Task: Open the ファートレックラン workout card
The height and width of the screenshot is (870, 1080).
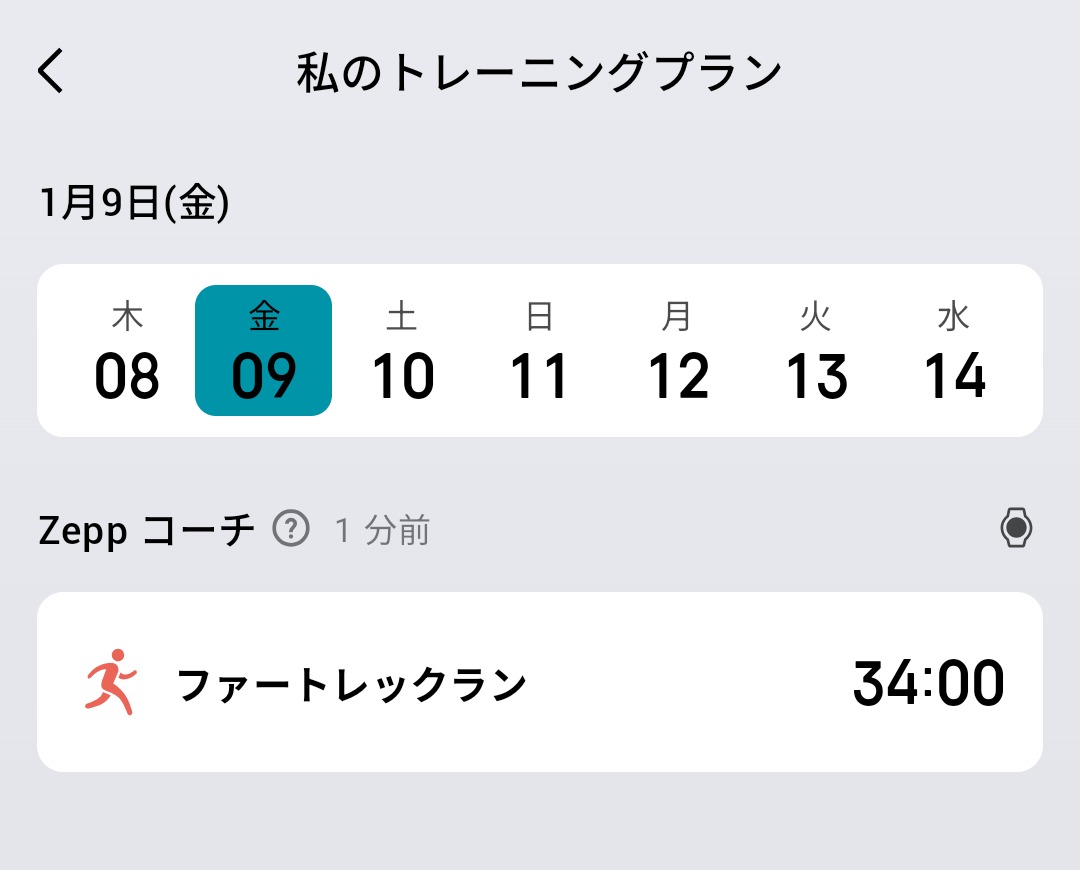Action: (x=540, y=682)
